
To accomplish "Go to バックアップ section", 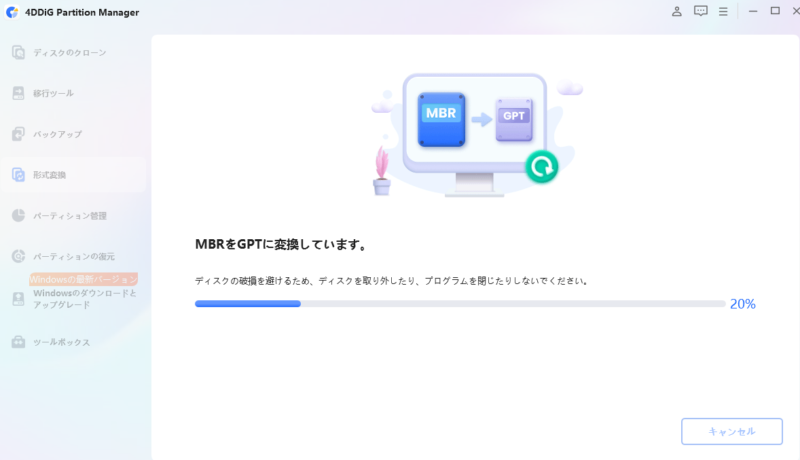I will 57,134.
